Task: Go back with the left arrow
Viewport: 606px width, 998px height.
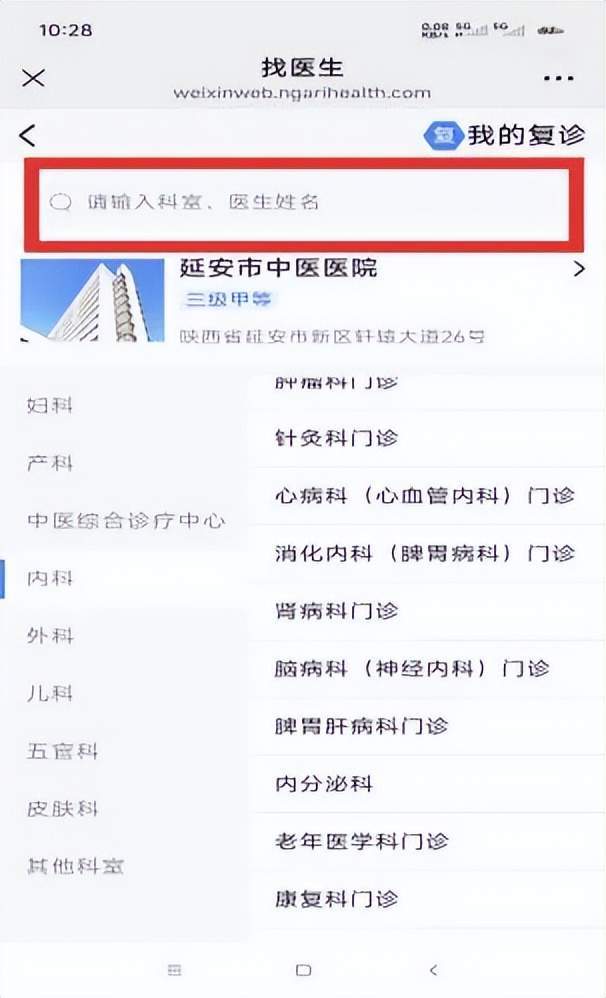Action: tap(28, 136)
